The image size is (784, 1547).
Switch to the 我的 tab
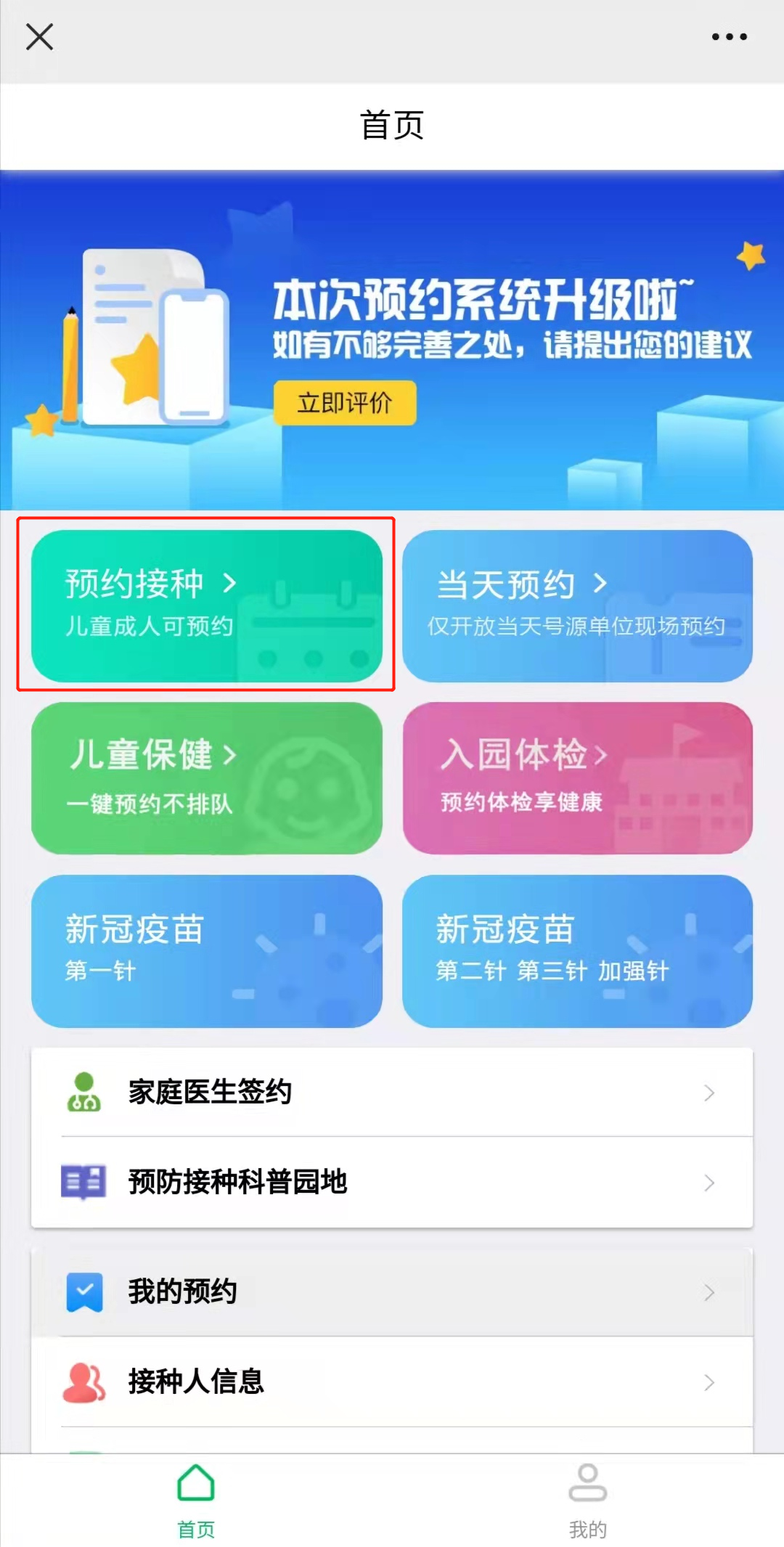tap(587, 1501)
